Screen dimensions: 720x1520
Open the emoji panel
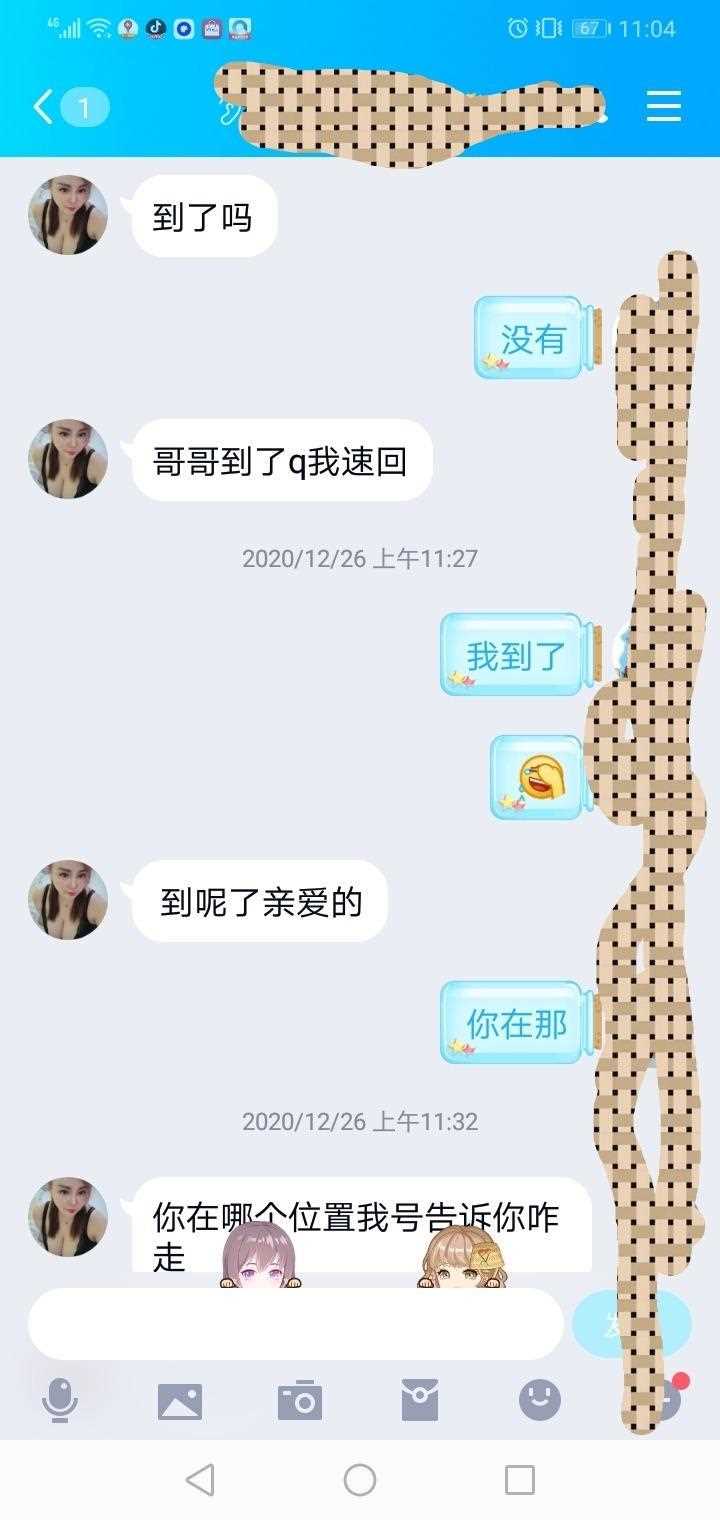[x=540, y=1400]
